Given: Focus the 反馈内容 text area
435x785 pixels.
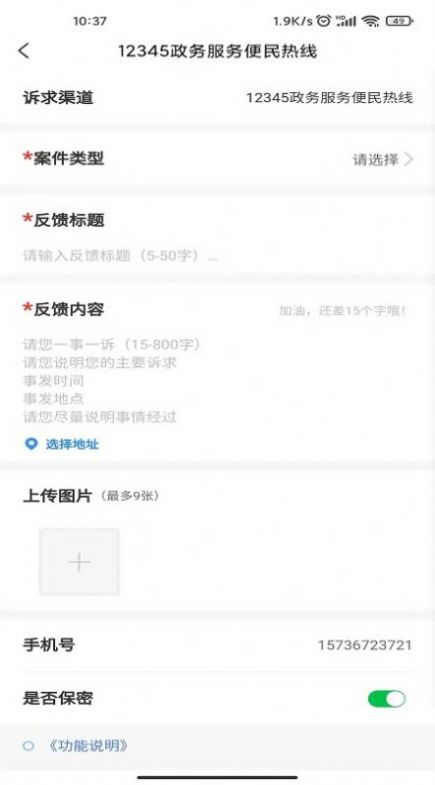Looking at the screenshot, I should point(217,380).
